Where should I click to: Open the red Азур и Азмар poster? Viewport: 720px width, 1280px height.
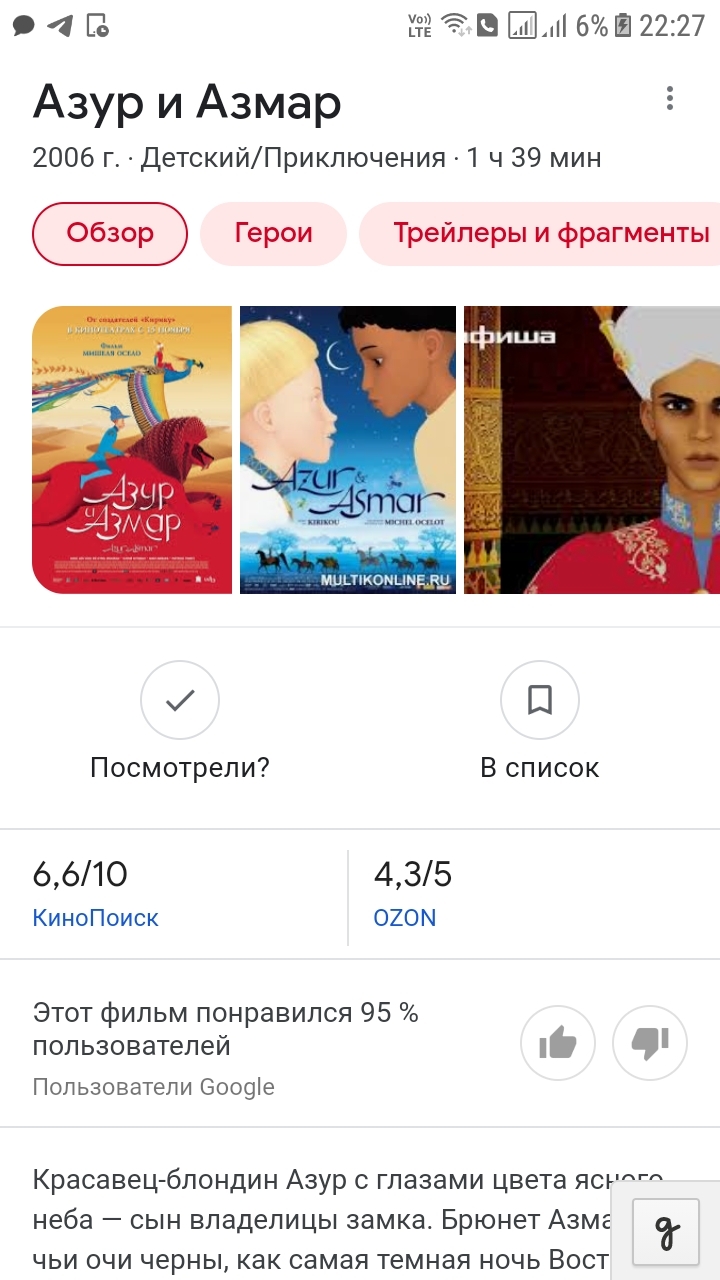[132, 450]
